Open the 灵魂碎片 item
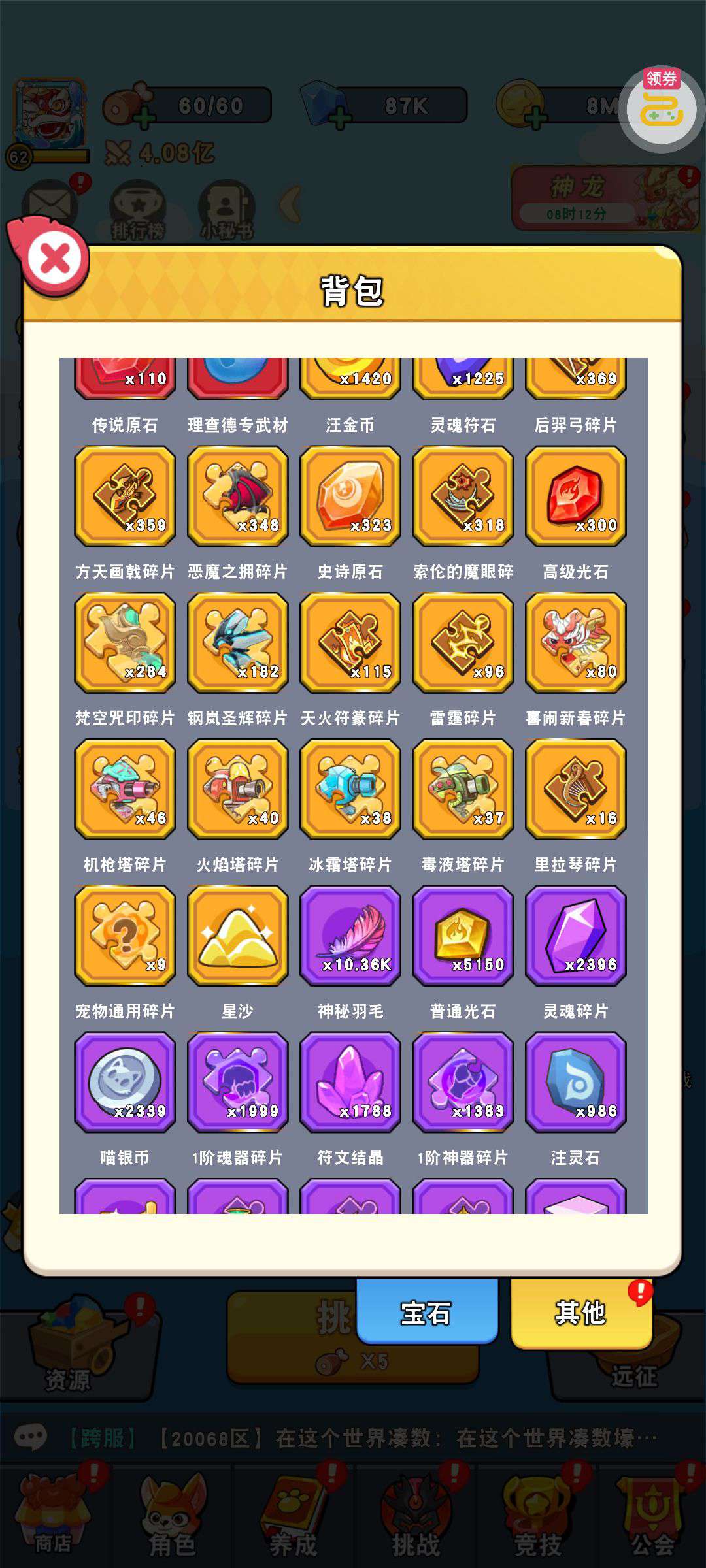Image resolution: width=706 pixels, height=1568 pixels. click(575, 935)
